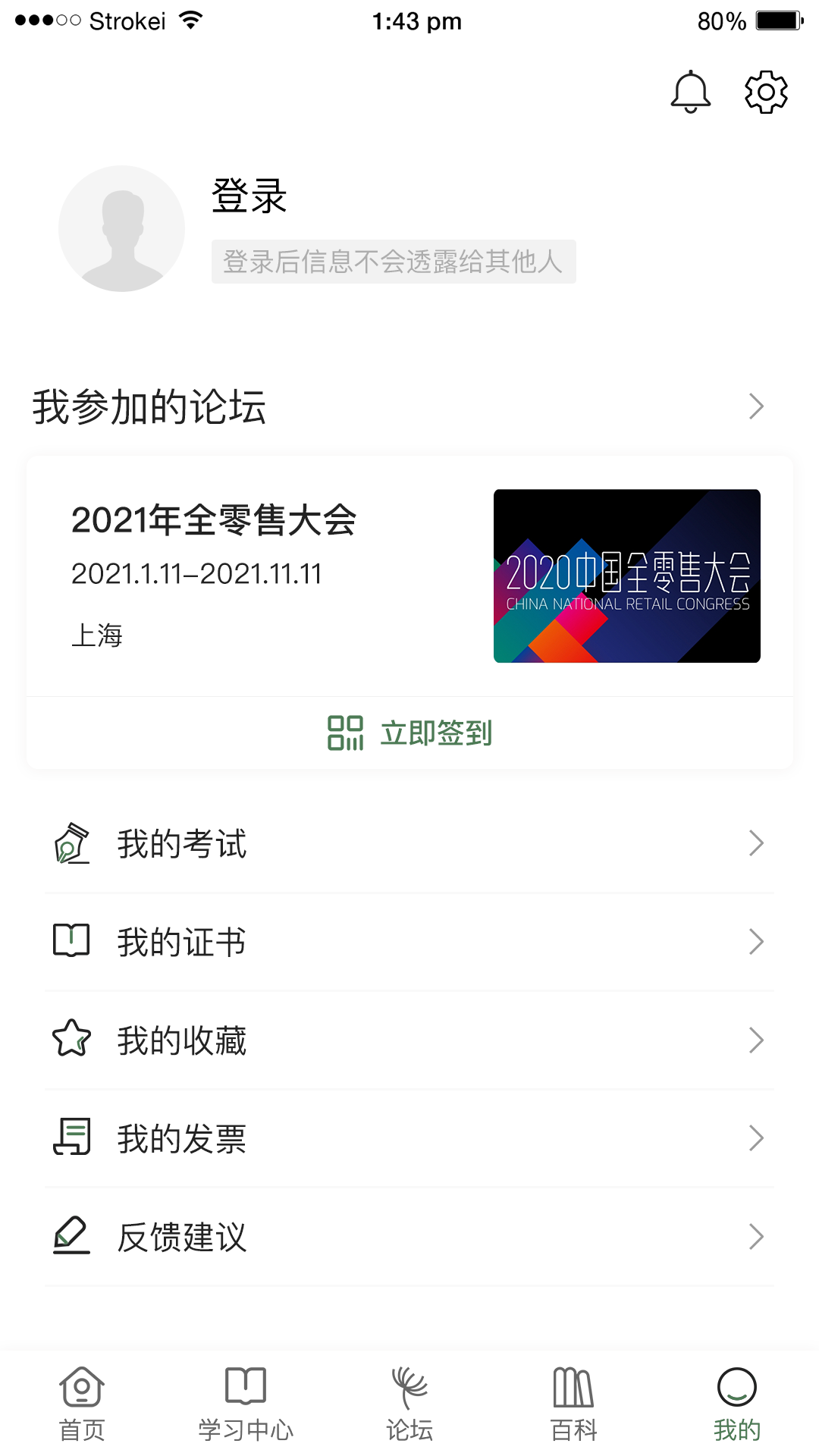Screen dimensions: 819x1456
Task: Switch to the 论坛 tab
Action: (409, 1404)
